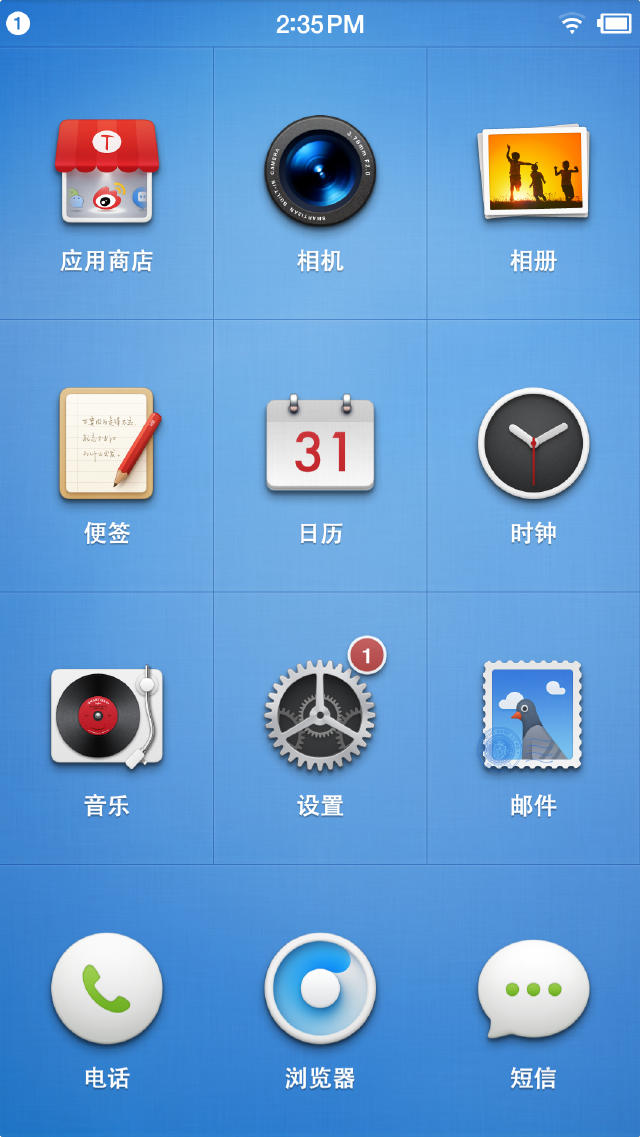
Task: Launch the 相机 camera app
Action: point(320,172)
